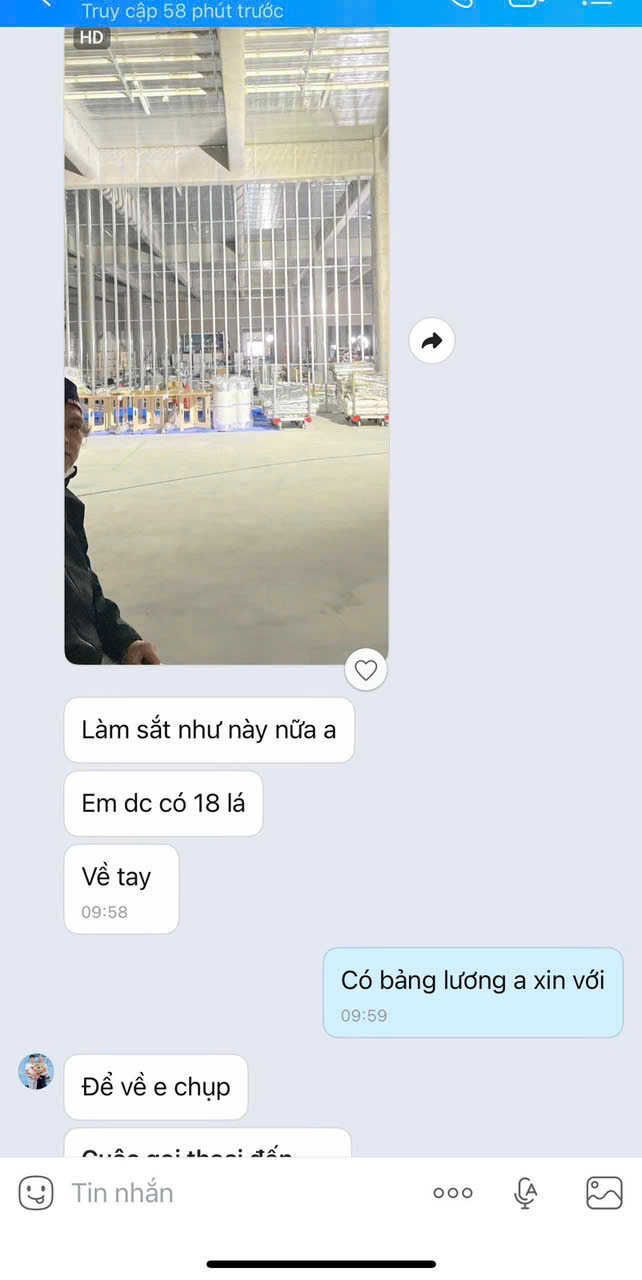The height and width of the screenshot is (1280, 642).
Task: Attach an image from gallery
Action: (604, 1192)
